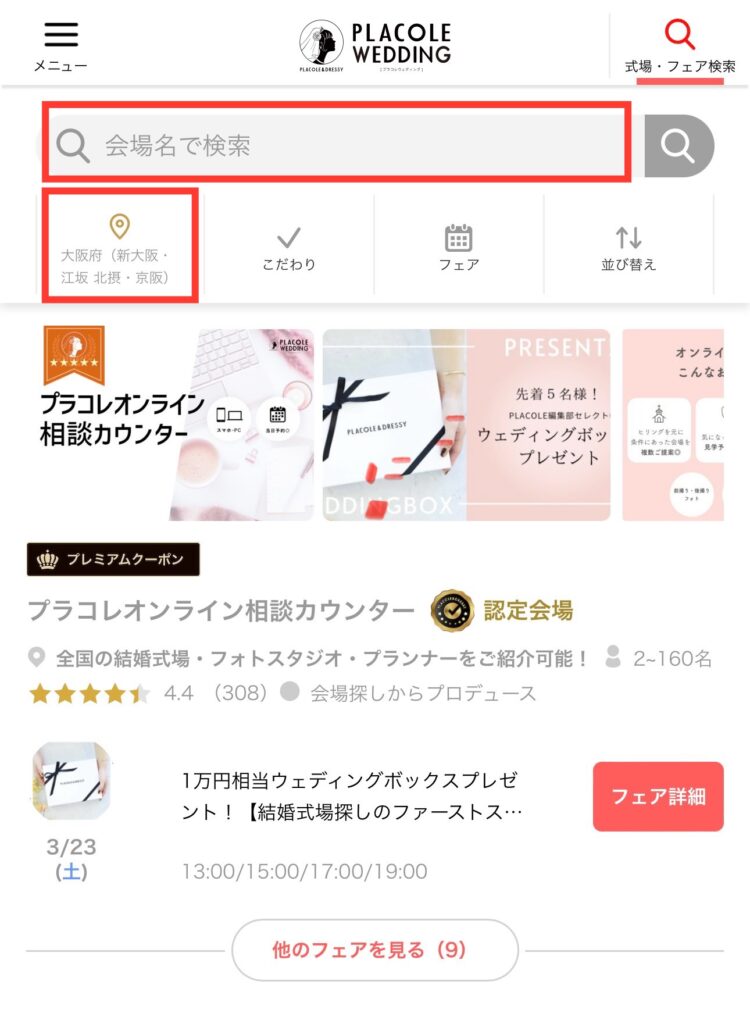Open the プラコレオンライン相談カウンター venue title

tap(221, 610)
